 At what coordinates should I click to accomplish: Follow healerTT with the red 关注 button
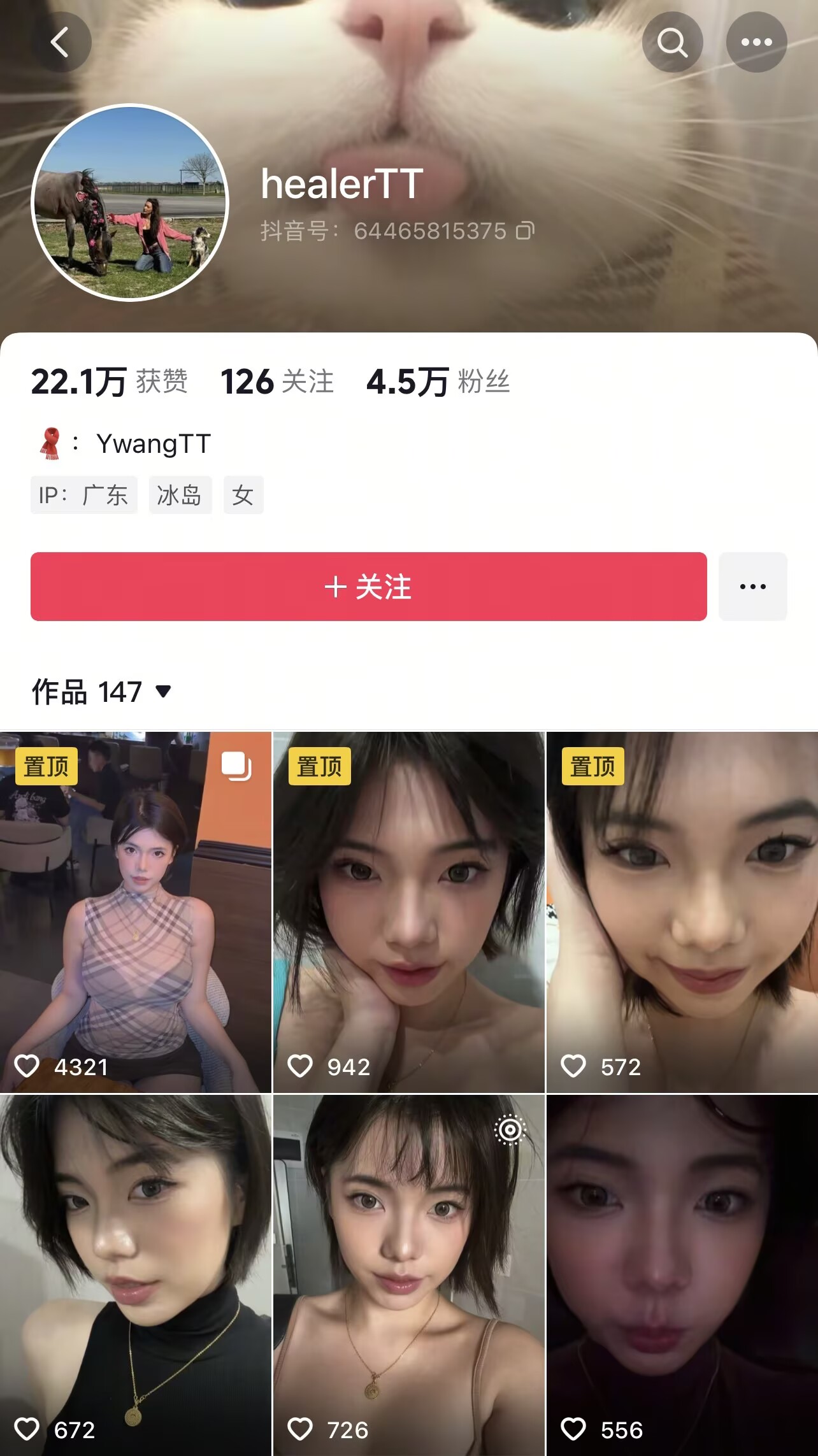pyautogui.click(x=368, y=587)
